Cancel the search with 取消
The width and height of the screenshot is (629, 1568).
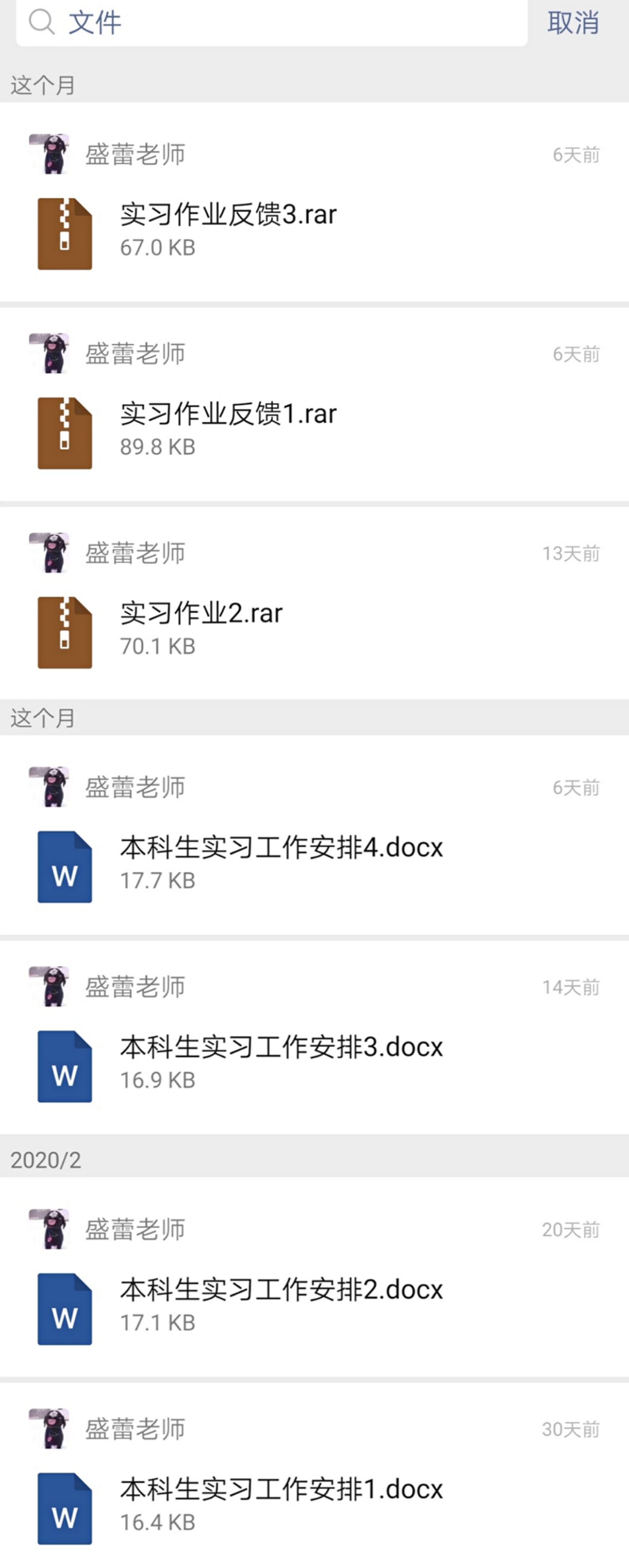pyautogui.click(x=572, y=23)
